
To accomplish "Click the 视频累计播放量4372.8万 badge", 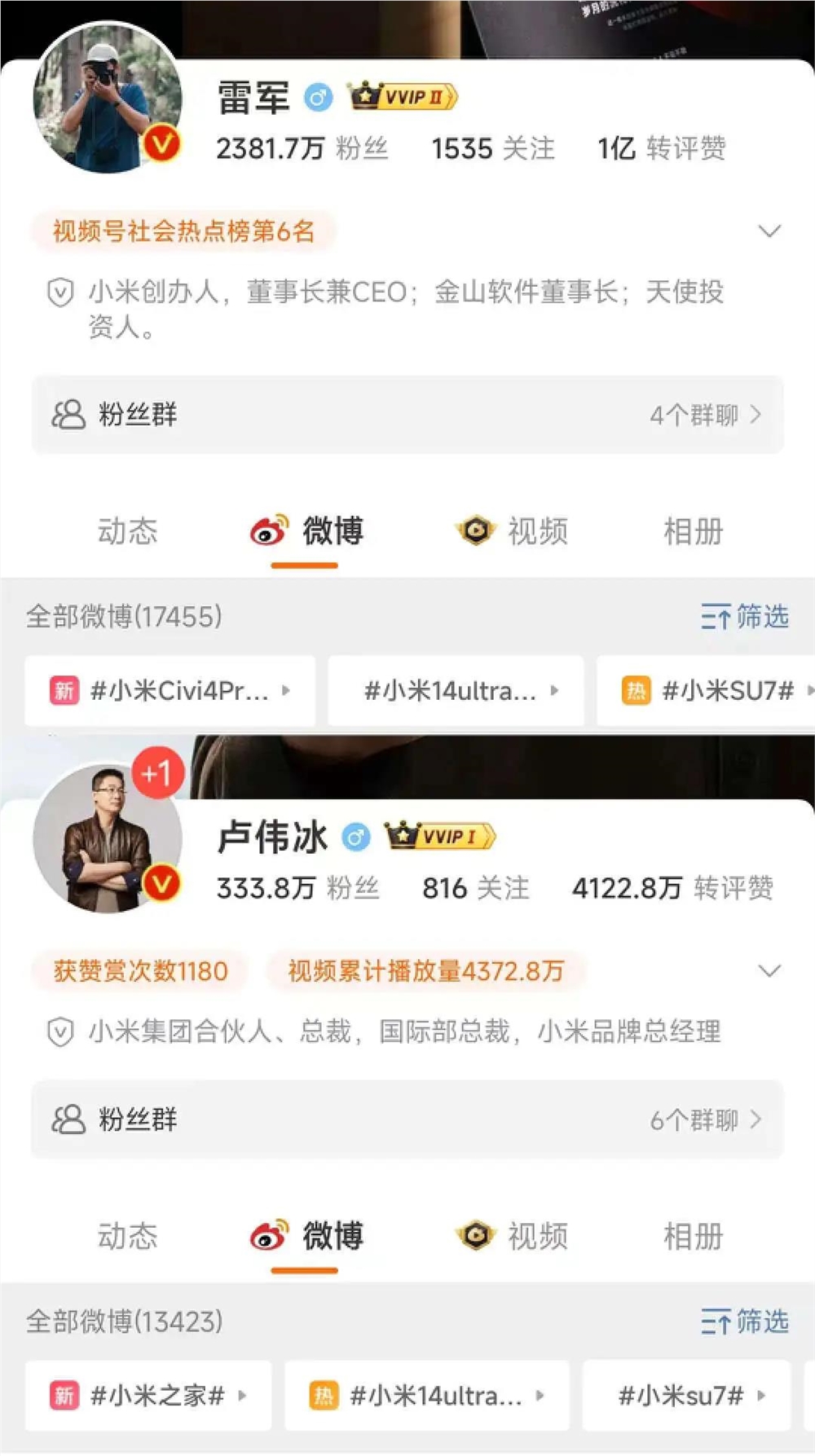I will (426, 971).
